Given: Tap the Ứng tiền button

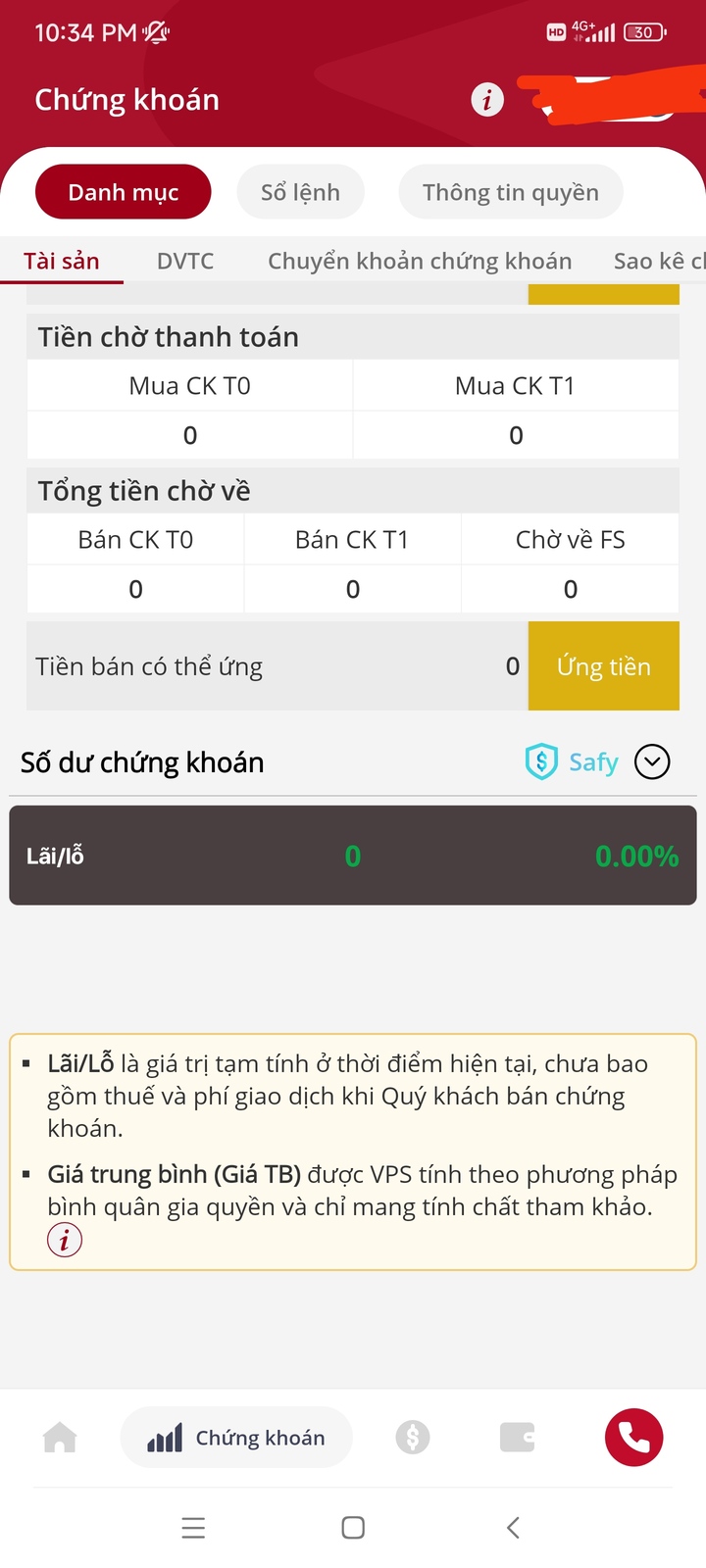Looking at the screenshot, I should tap(603, 666).
